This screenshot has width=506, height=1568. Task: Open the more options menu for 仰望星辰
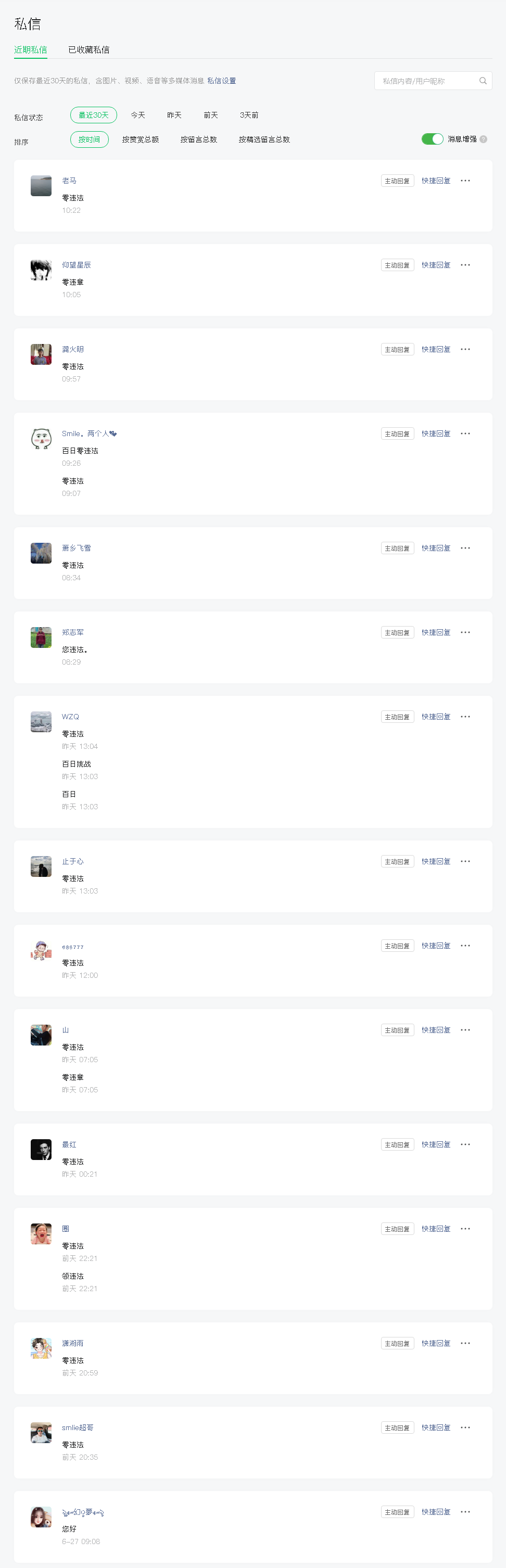coord(465,265)
